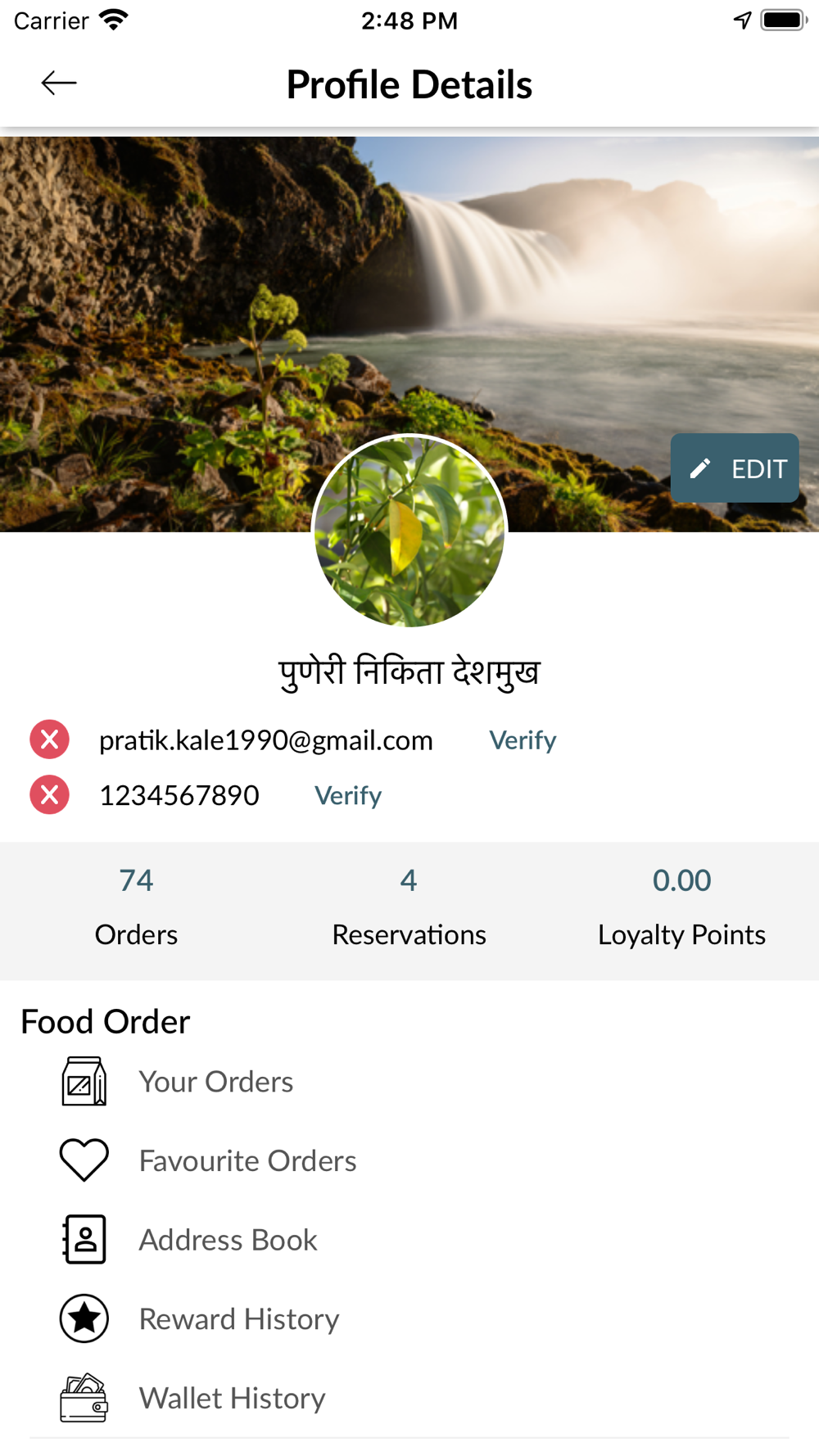Verify the email pratik.kale1990@gmail.com
Image resolution: width=819 pixels, height=1456 pixels.
point(523,740)
